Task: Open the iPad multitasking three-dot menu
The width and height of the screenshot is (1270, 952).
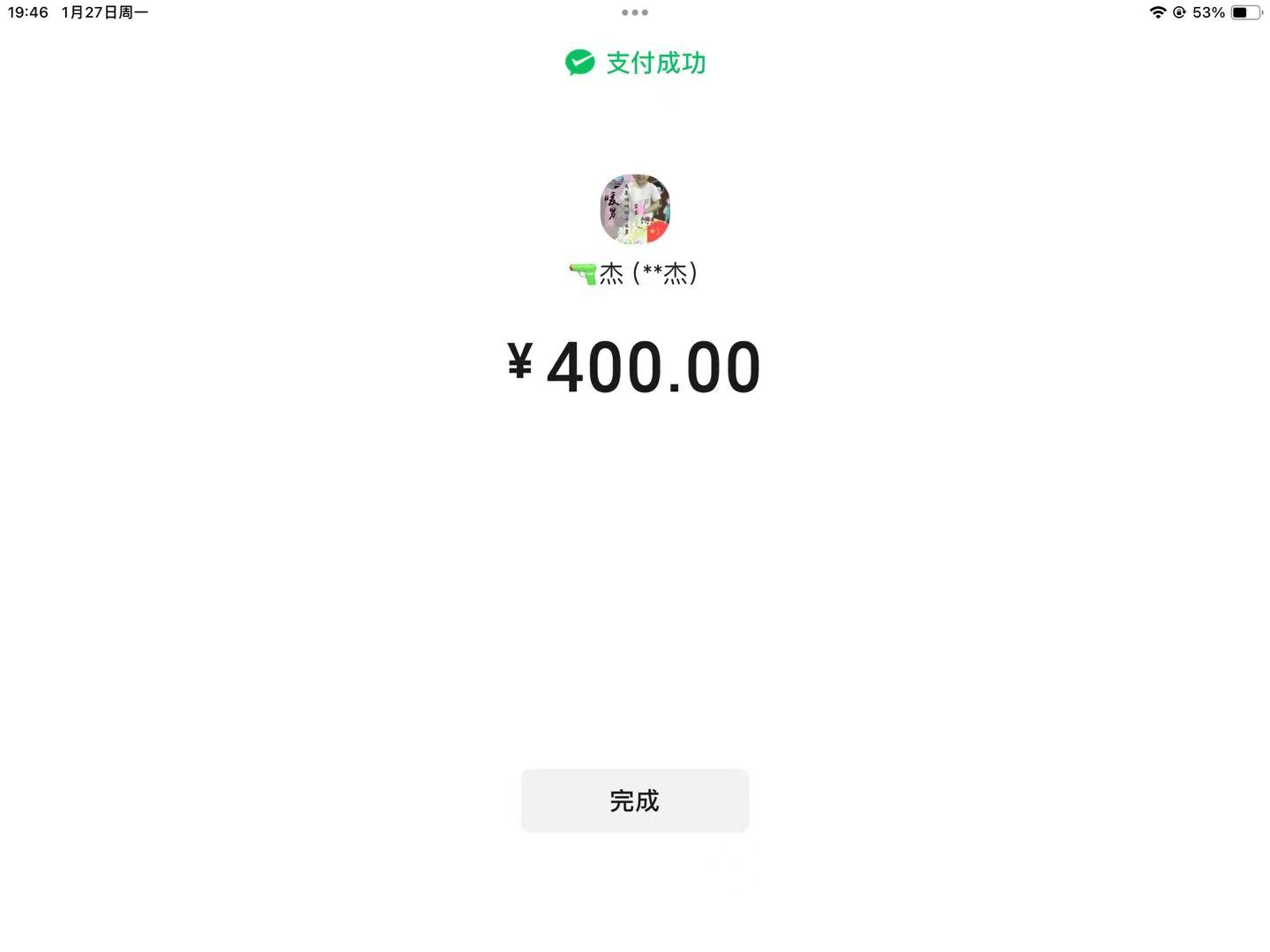Action: [x=634, y=12]
